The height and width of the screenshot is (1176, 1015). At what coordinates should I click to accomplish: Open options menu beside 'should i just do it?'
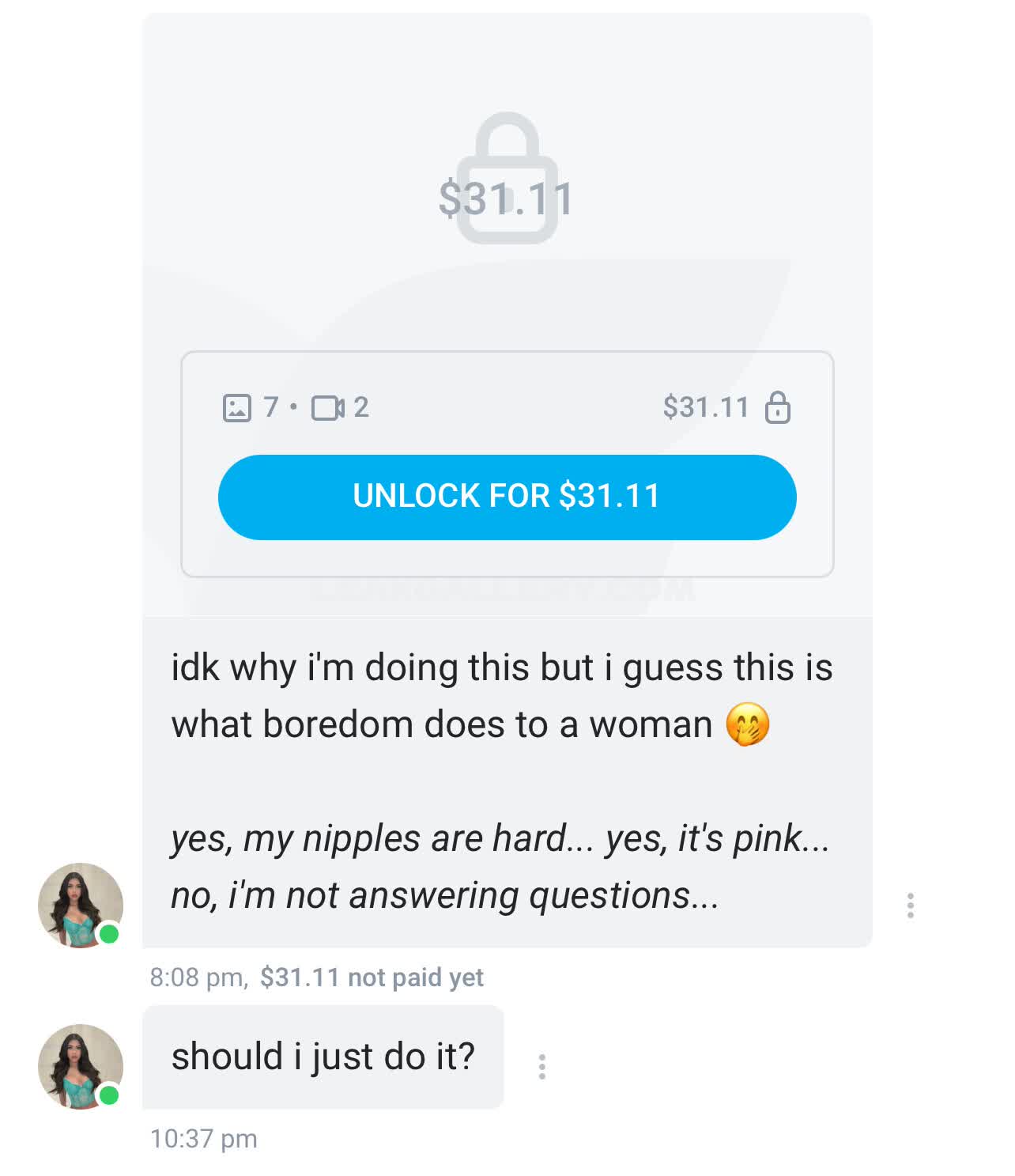[541, 1066]
